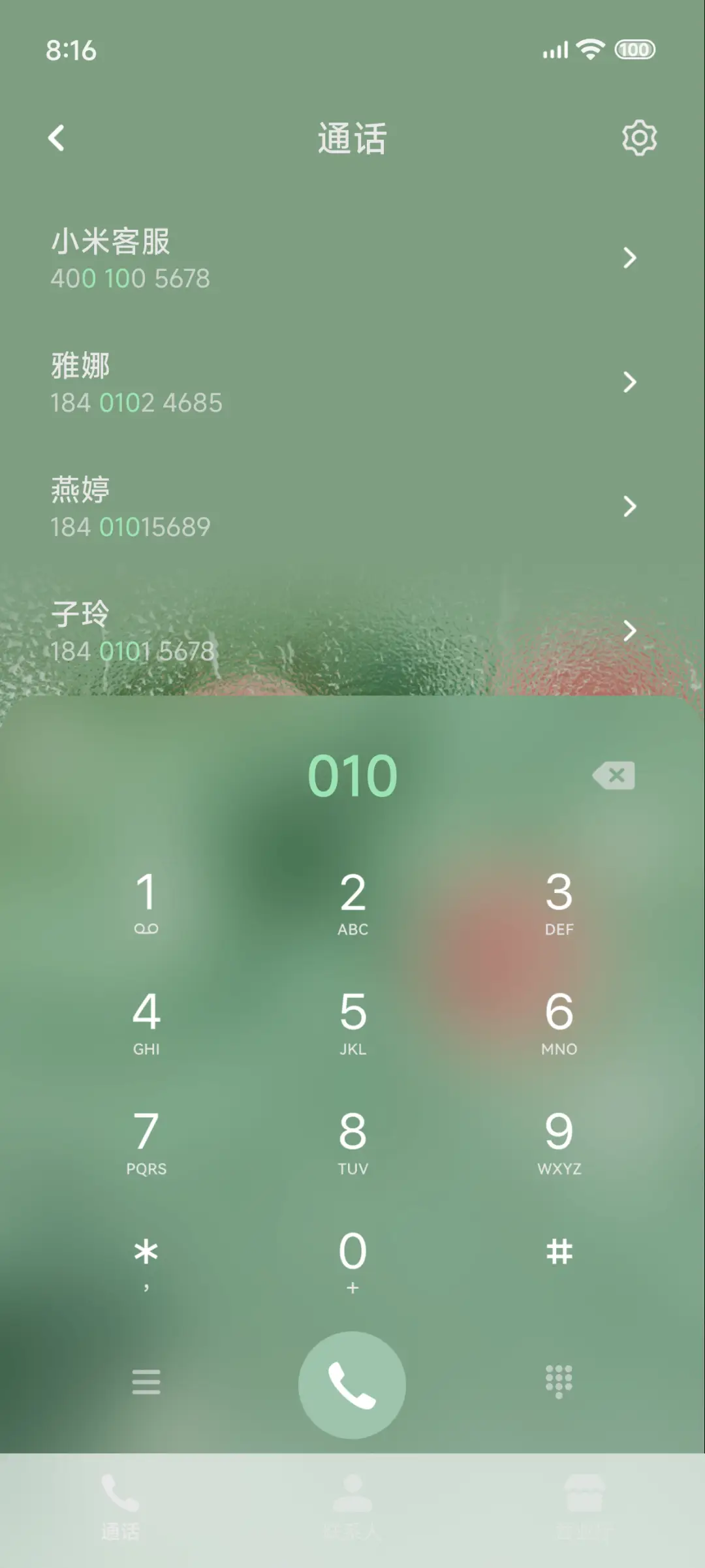This screenshot has width=705, height=1568.
Task: Expand 子玲's entry chevron
Action: pyautogui.click(x=630, y=631)
